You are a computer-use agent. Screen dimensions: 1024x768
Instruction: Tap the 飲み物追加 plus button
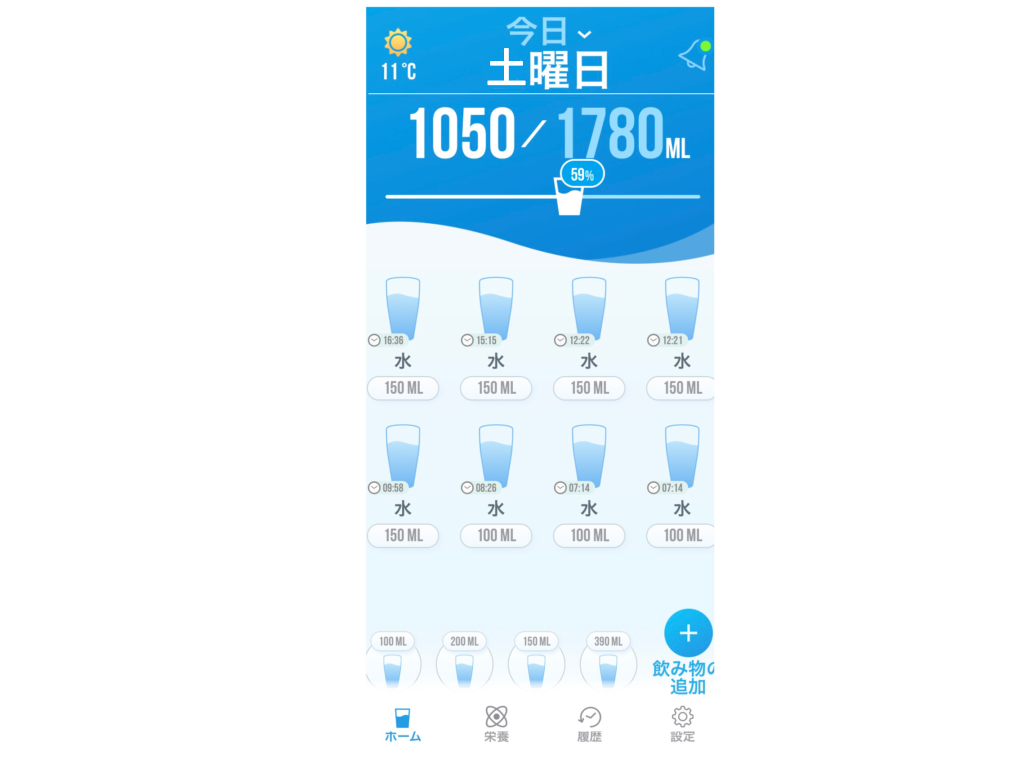coord(688,633)
